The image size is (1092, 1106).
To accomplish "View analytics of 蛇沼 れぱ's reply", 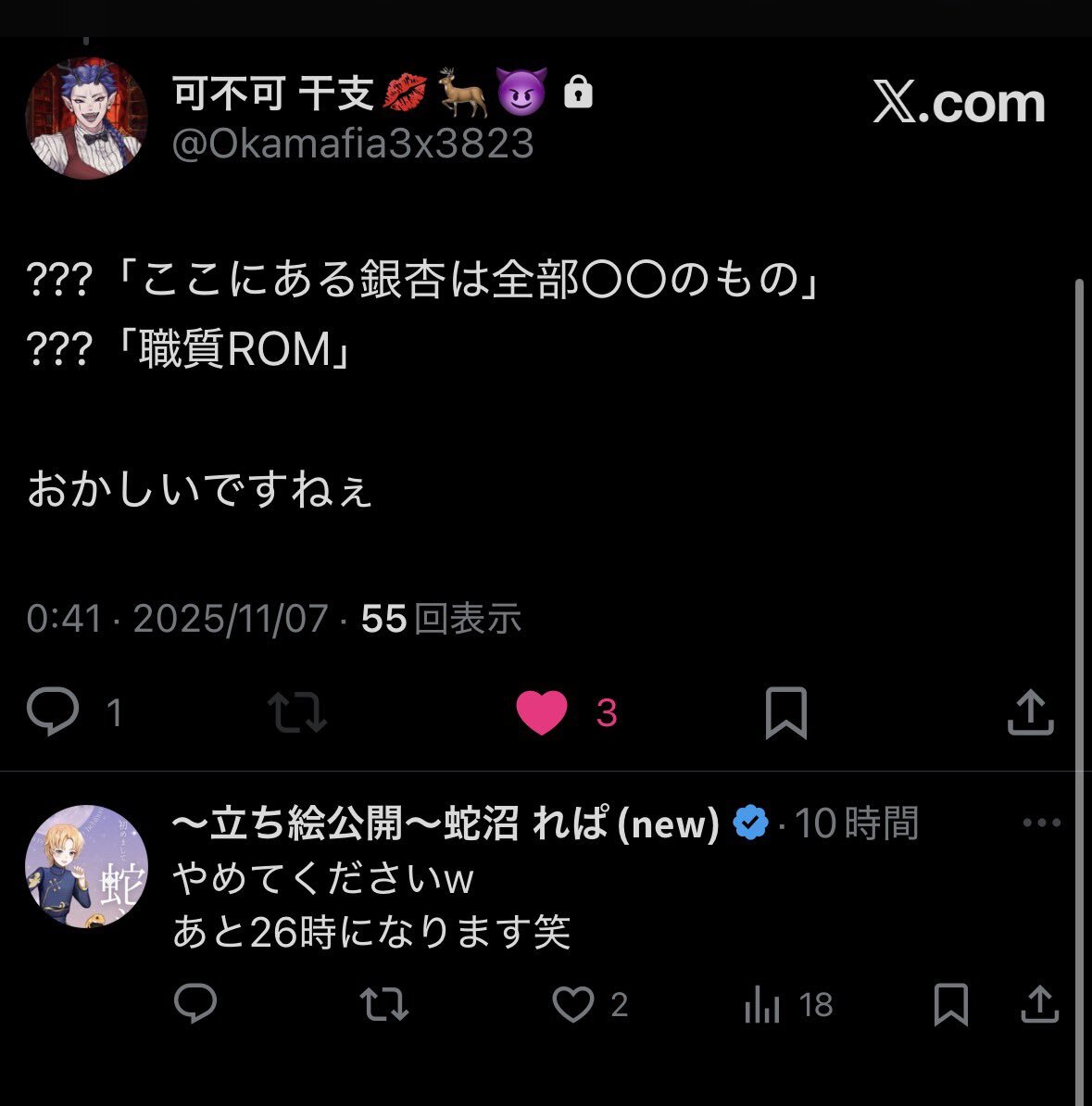I will [762, 1004].
